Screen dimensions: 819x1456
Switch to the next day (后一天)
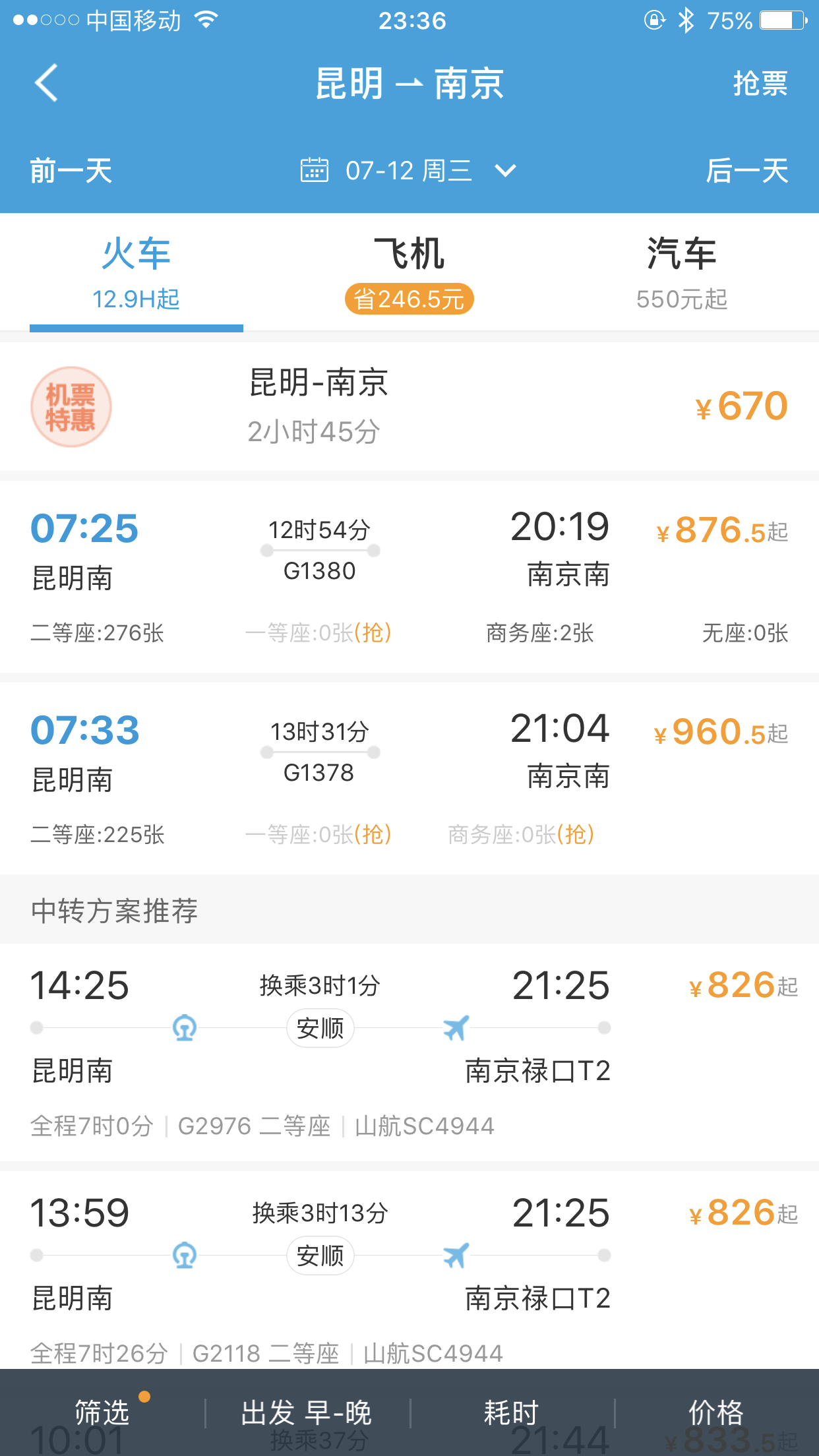[x=746, y=171]
